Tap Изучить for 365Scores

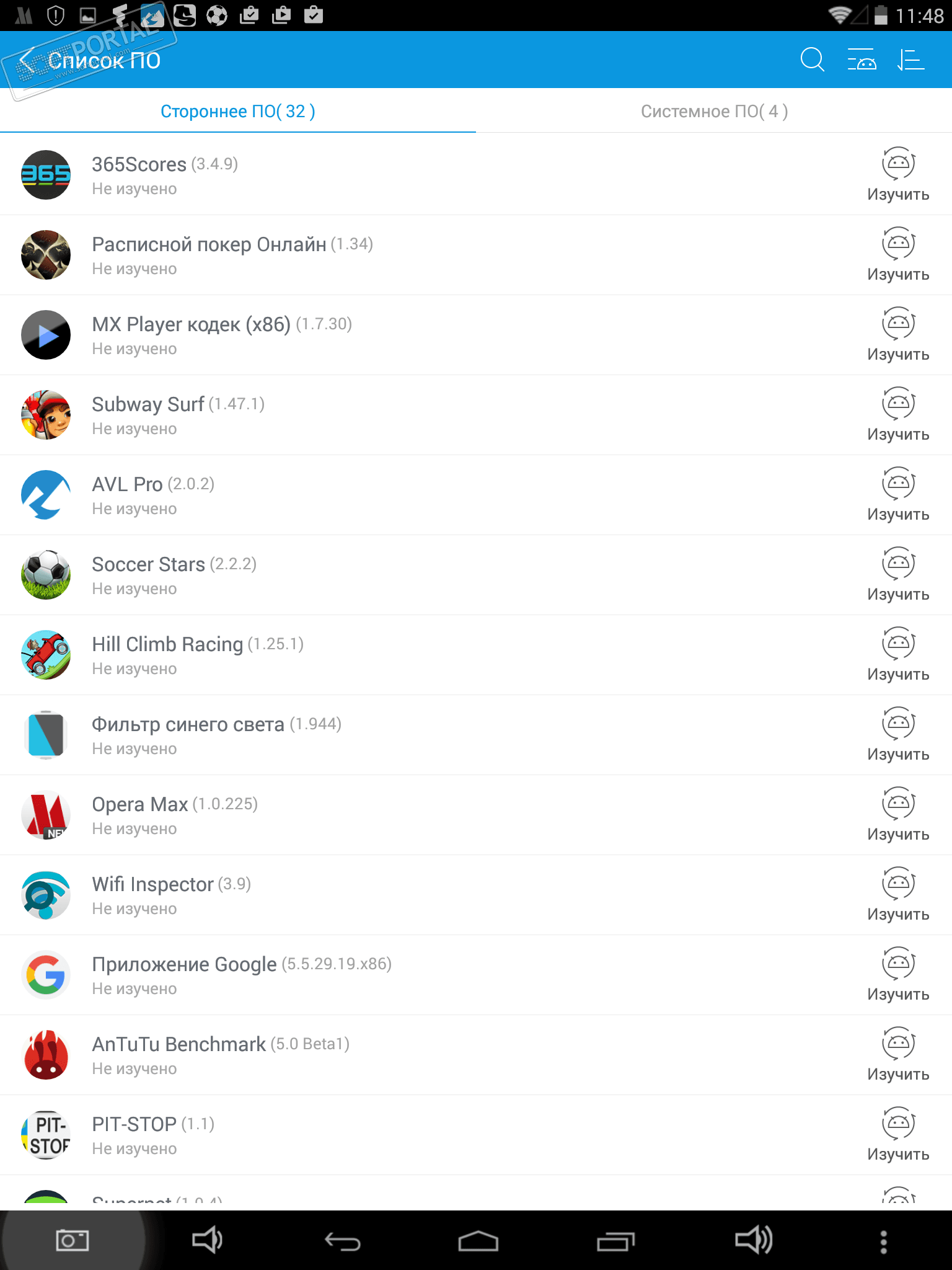click(x=898, y=175)
